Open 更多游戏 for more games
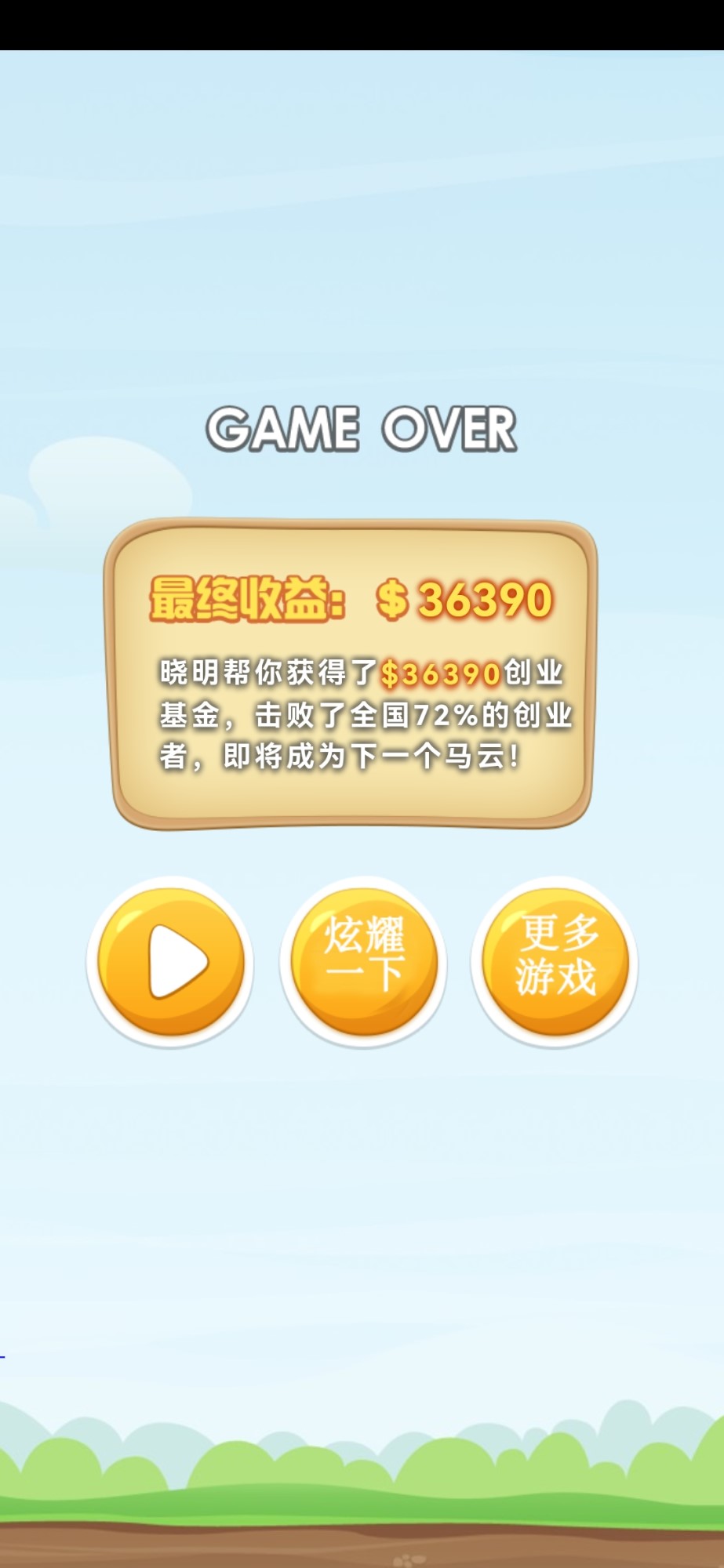 (555, 962)
